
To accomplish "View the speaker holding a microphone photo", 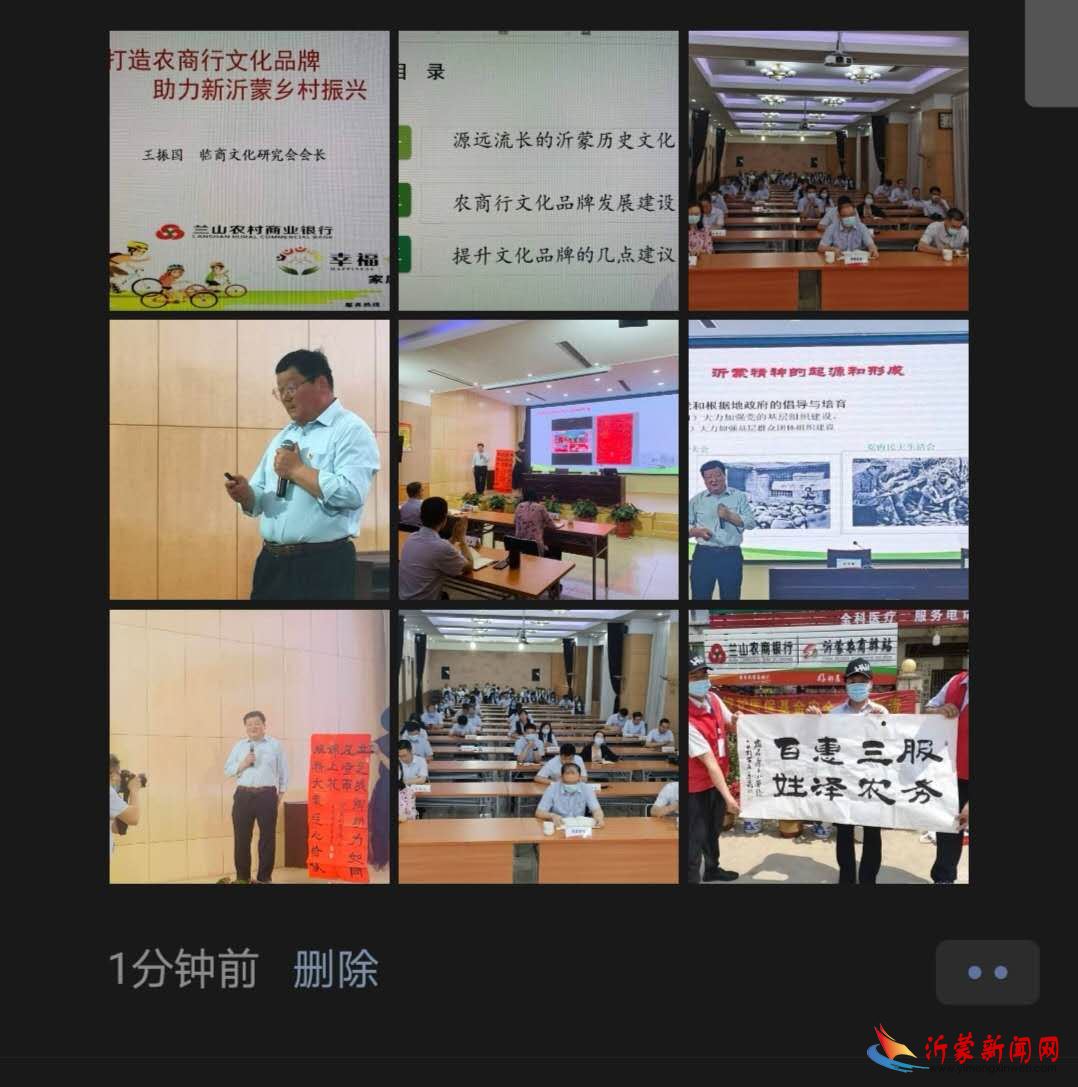I will (x=247, y=460).
